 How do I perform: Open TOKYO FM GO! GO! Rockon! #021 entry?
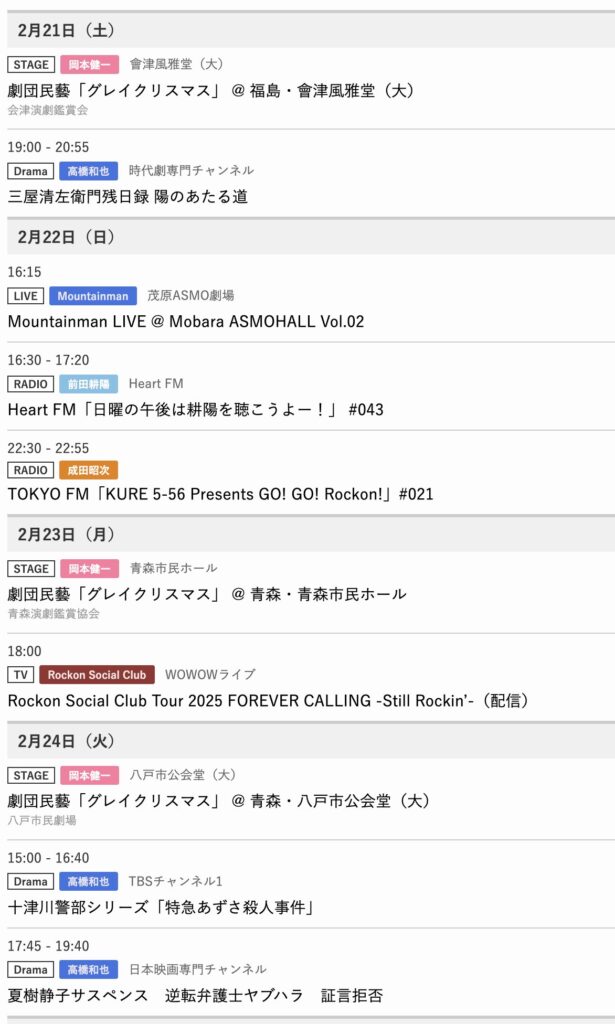click(x=220, y=494)
